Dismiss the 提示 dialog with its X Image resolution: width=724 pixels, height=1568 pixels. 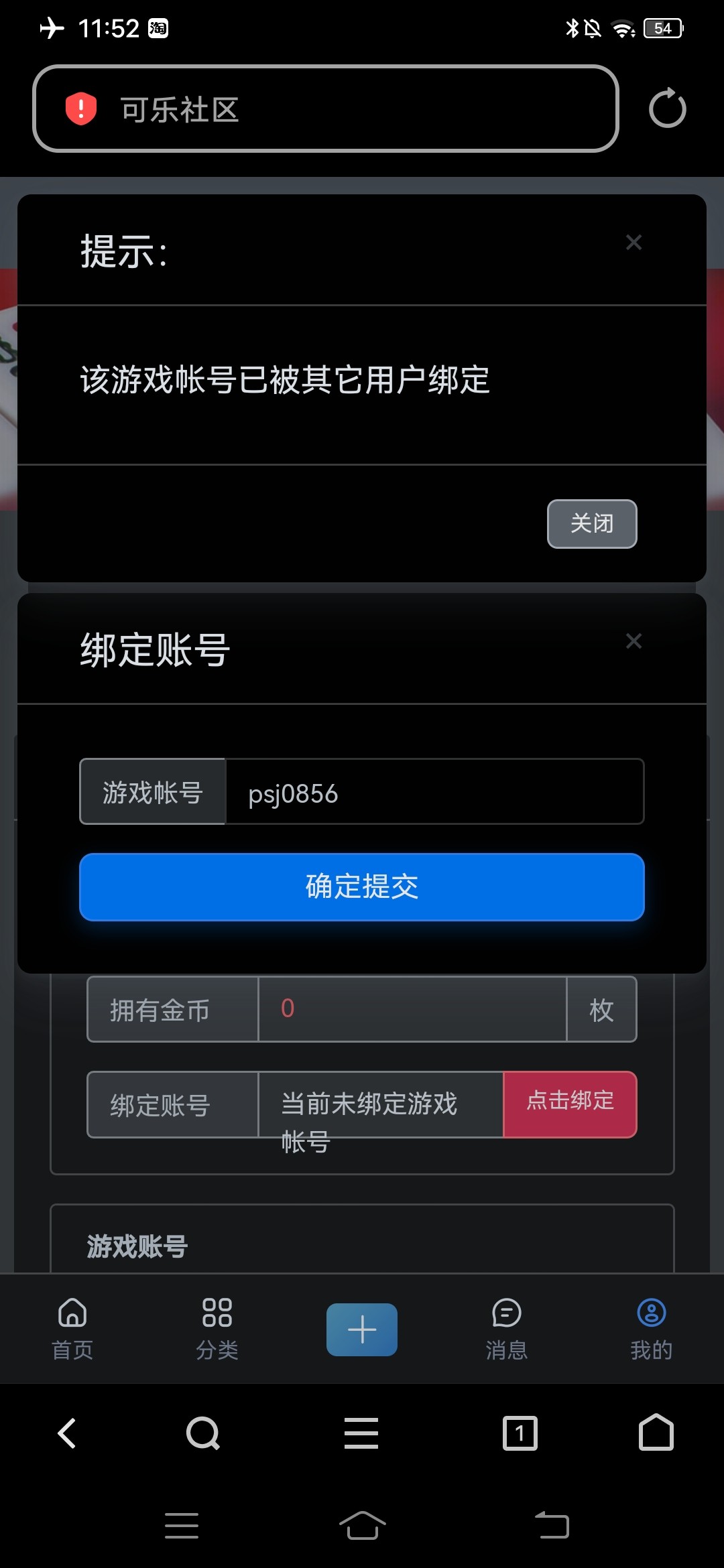point(633,242)
